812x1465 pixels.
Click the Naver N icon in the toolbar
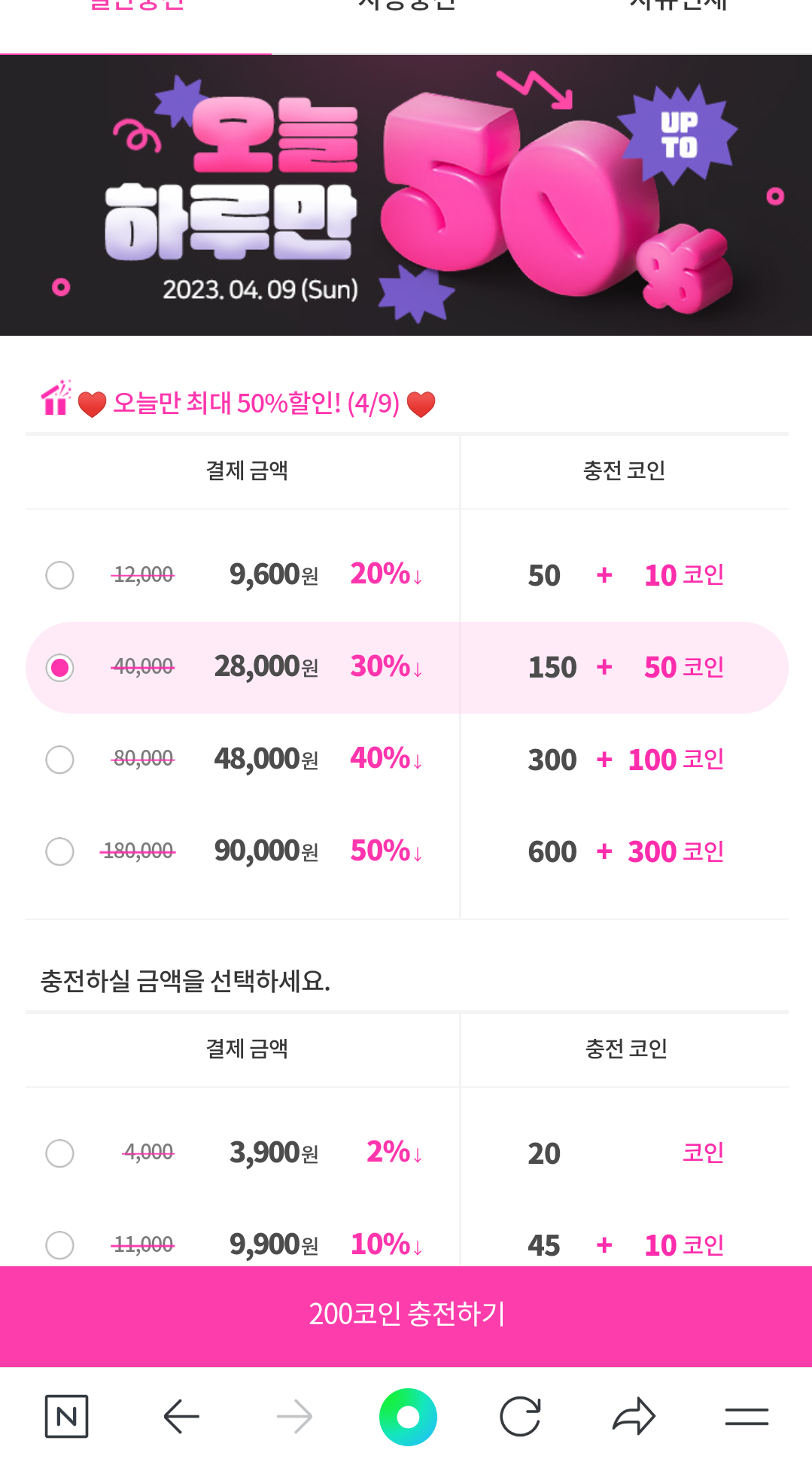point(67,1415)
